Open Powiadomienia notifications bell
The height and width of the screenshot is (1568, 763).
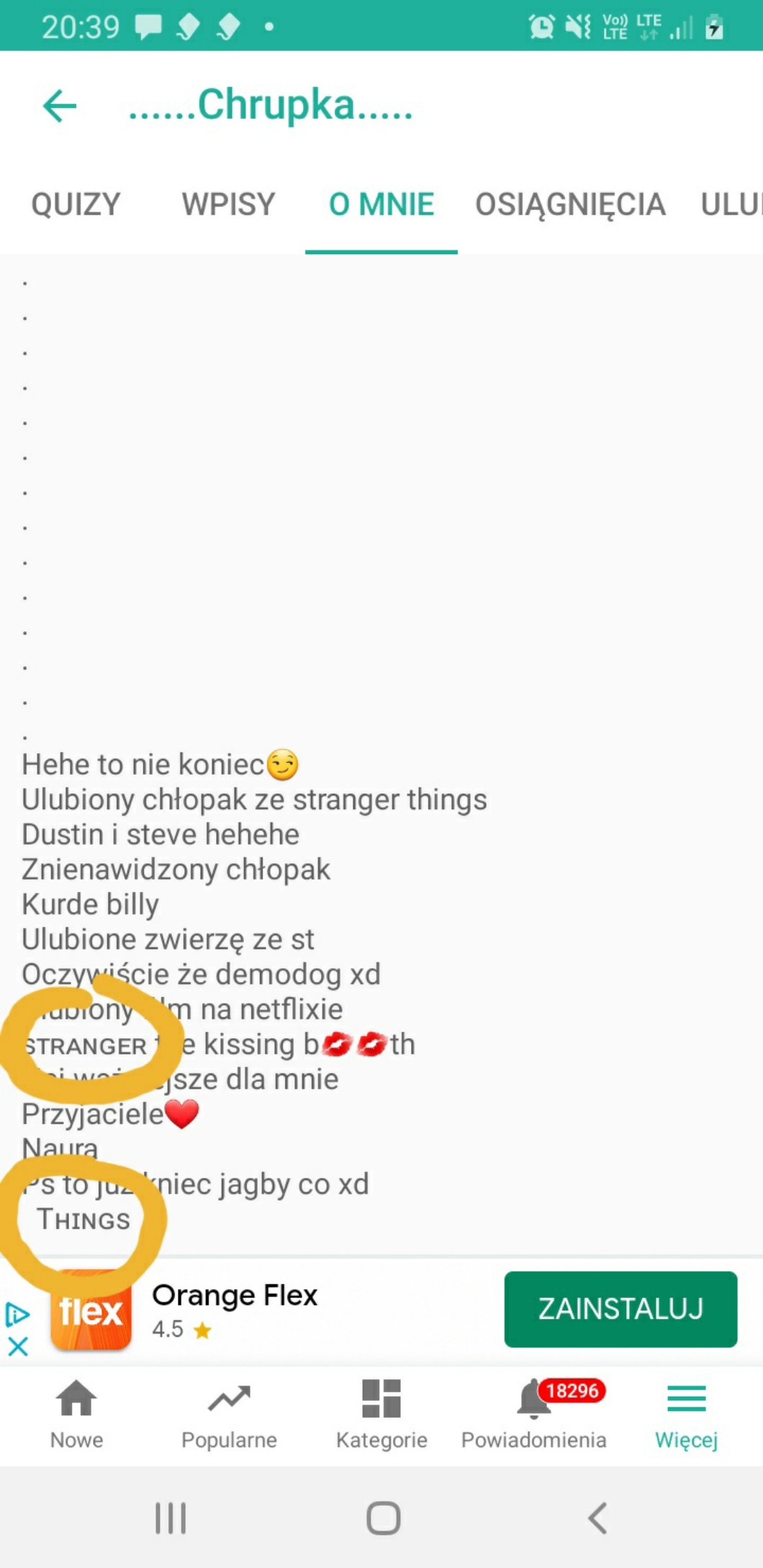point(534,1414)
